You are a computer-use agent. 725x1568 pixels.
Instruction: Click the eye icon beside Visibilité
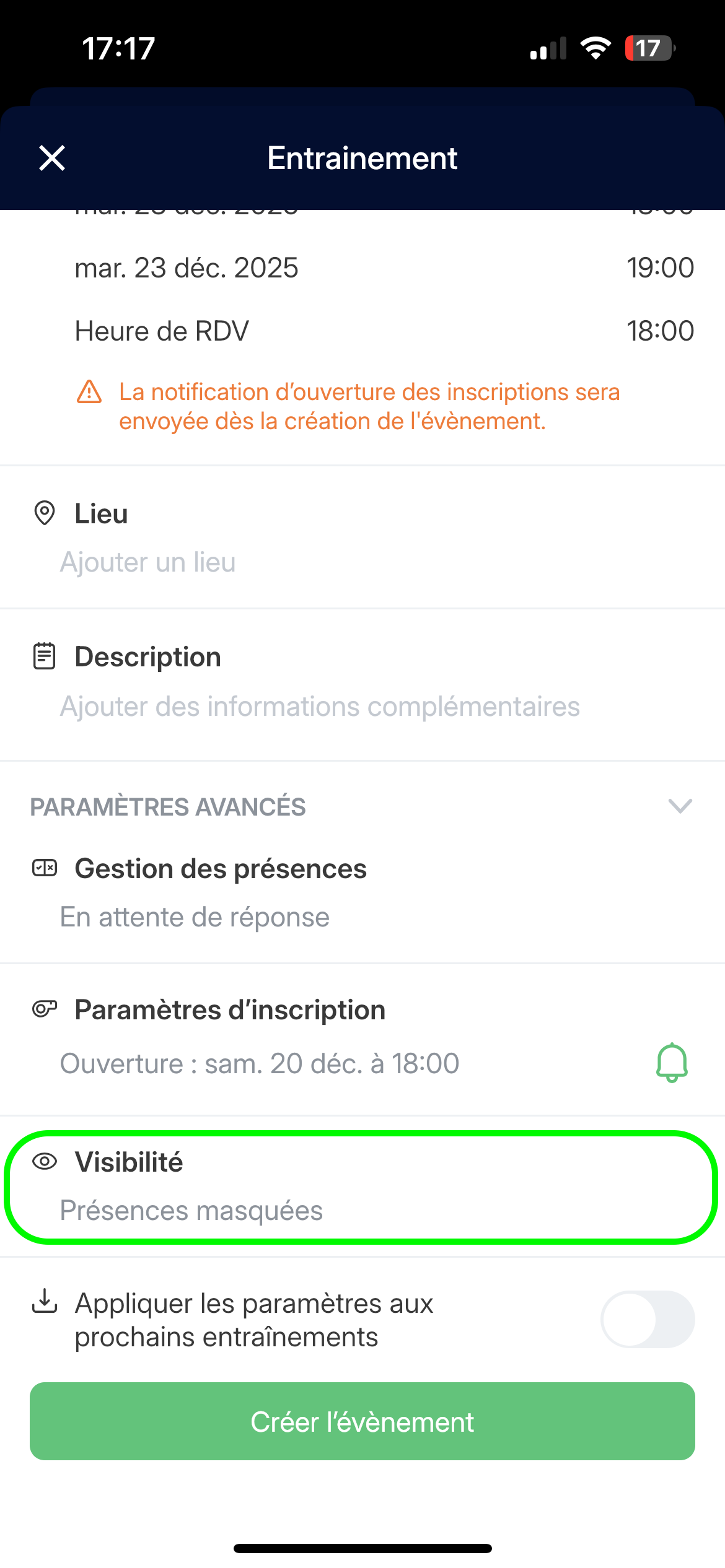click(44, 1161)
